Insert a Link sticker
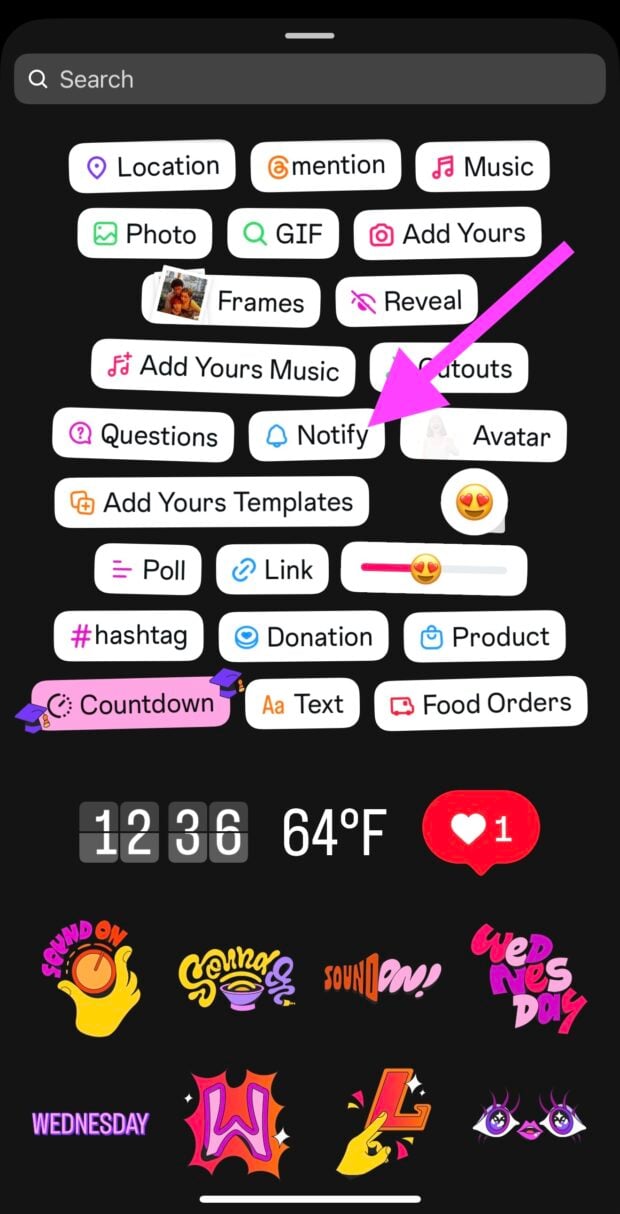620x1214 pixels. tap(273, 570)
